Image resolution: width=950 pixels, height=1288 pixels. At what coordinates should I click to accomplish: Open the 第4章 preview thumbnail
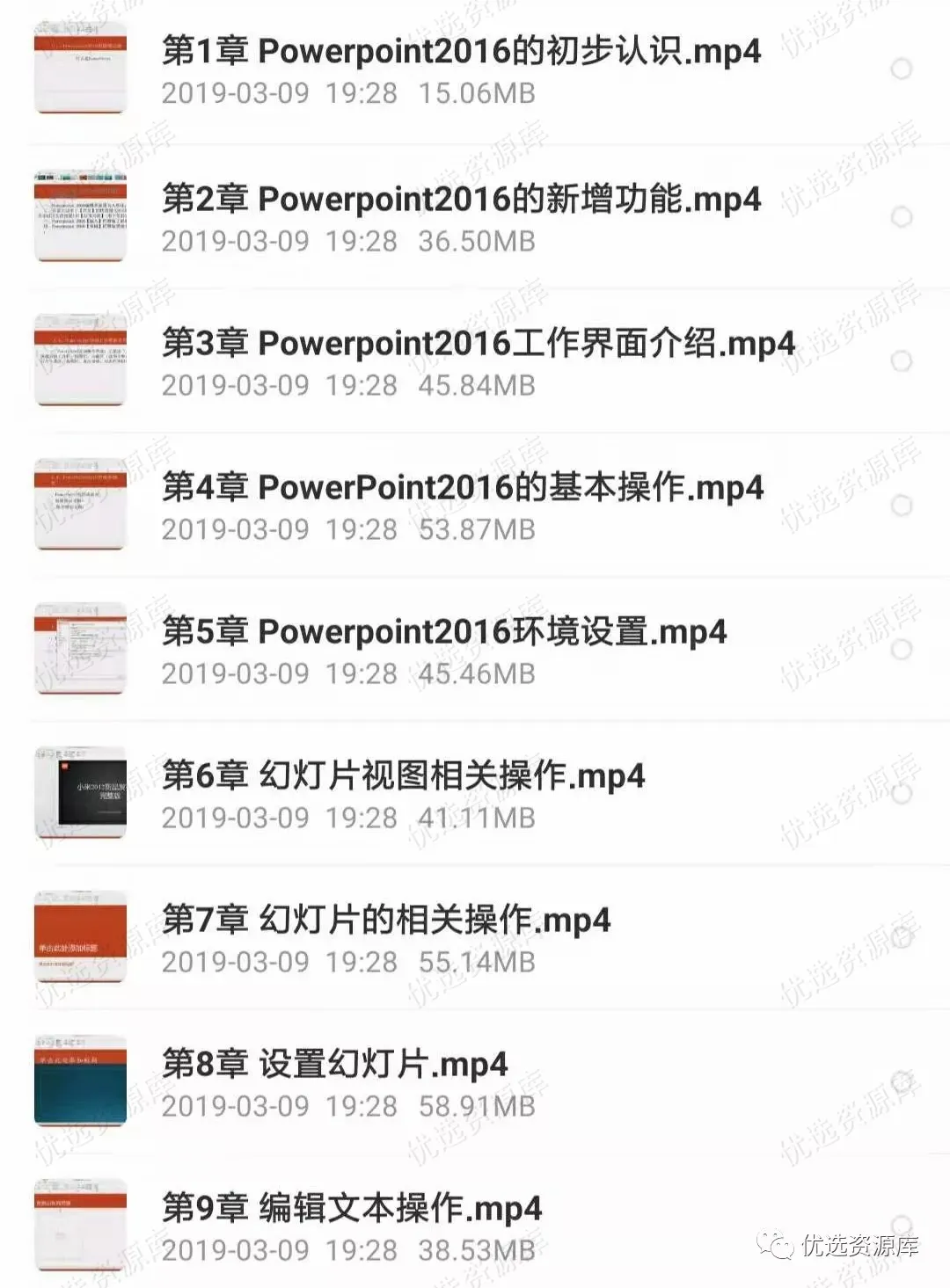[x=79, y=503]
